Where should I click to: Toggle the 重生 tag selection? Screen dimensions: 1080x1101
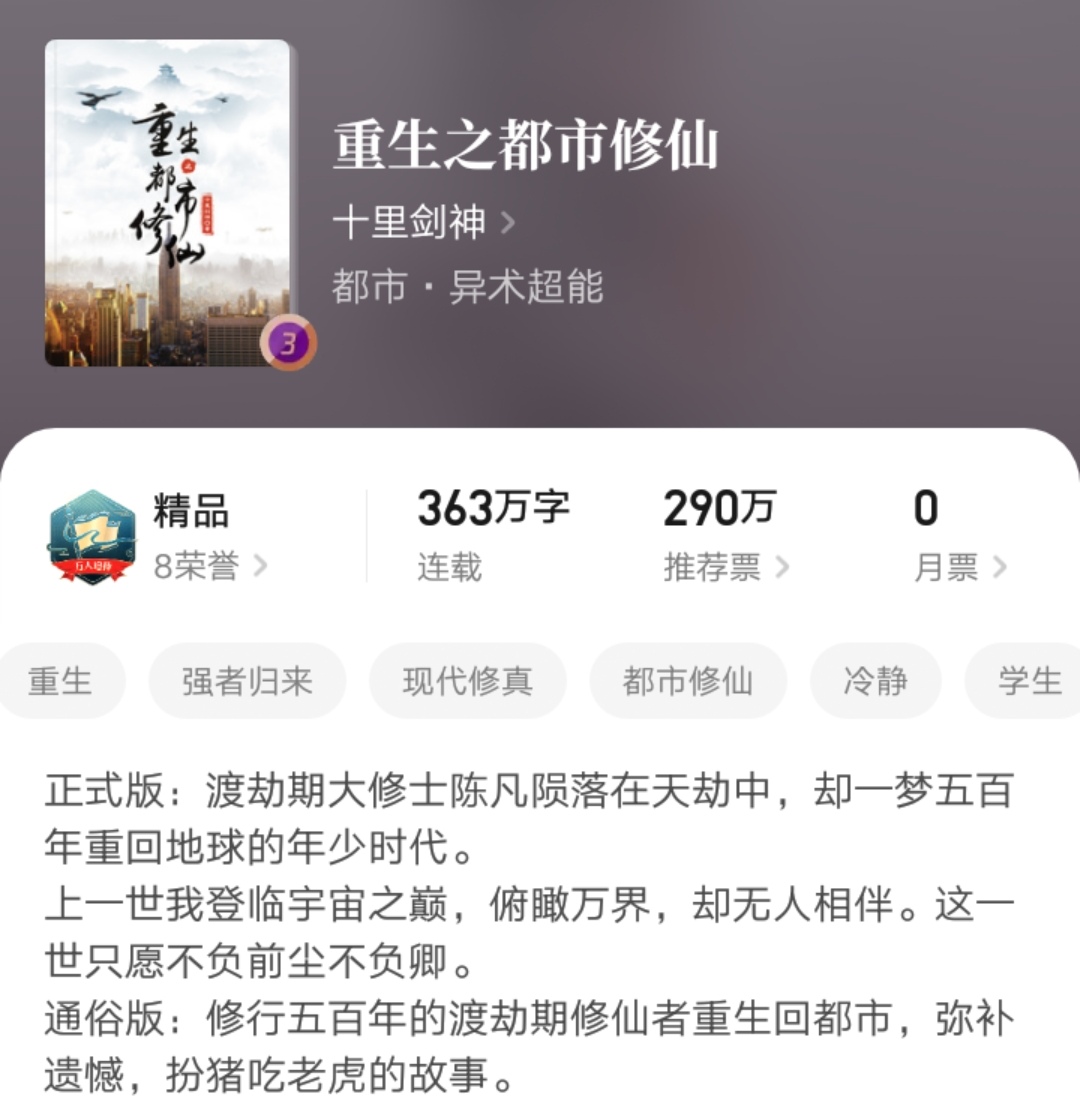point(62,679)
